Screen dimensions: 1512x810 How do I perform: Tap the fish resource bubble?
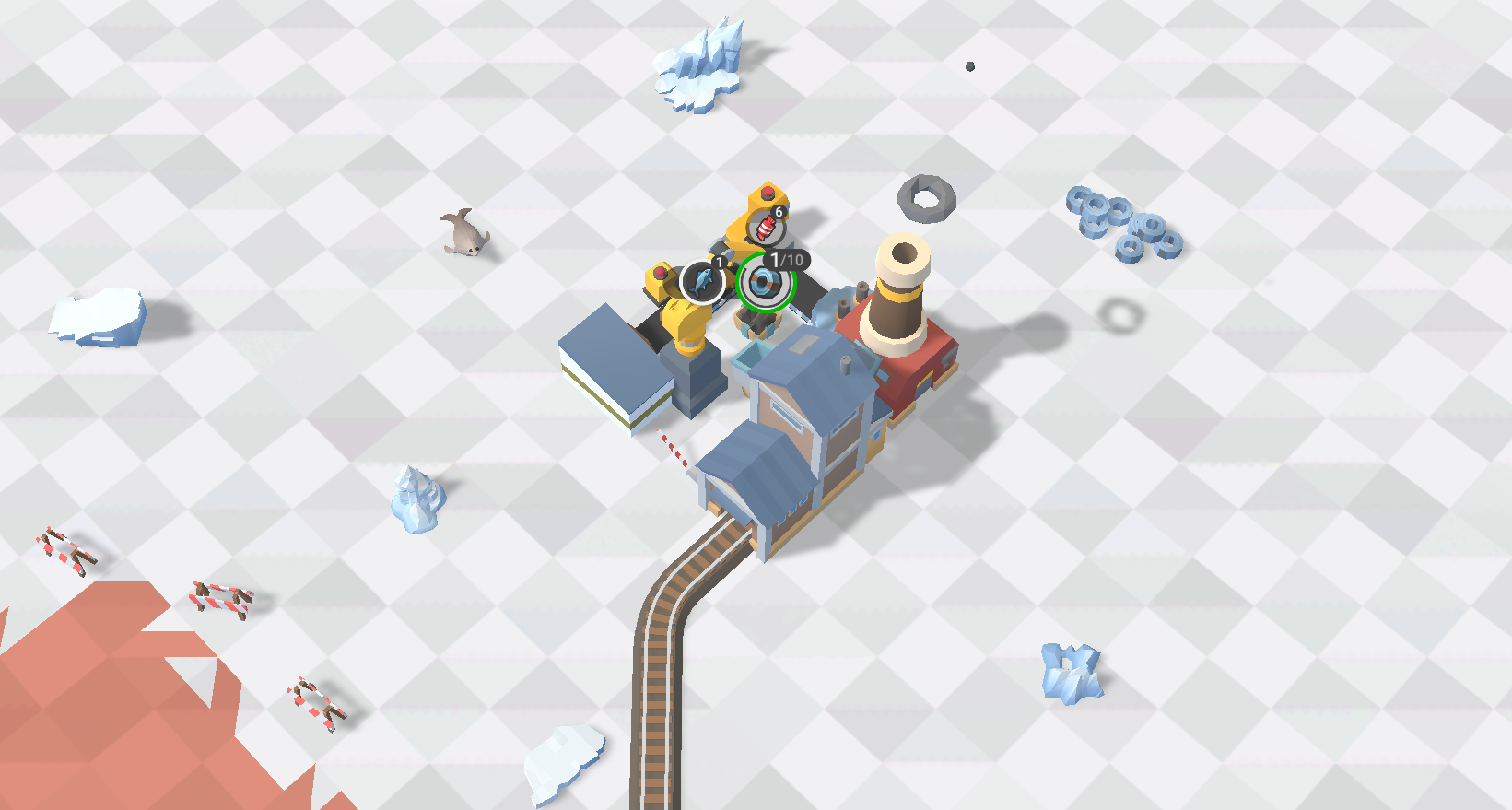702,282
